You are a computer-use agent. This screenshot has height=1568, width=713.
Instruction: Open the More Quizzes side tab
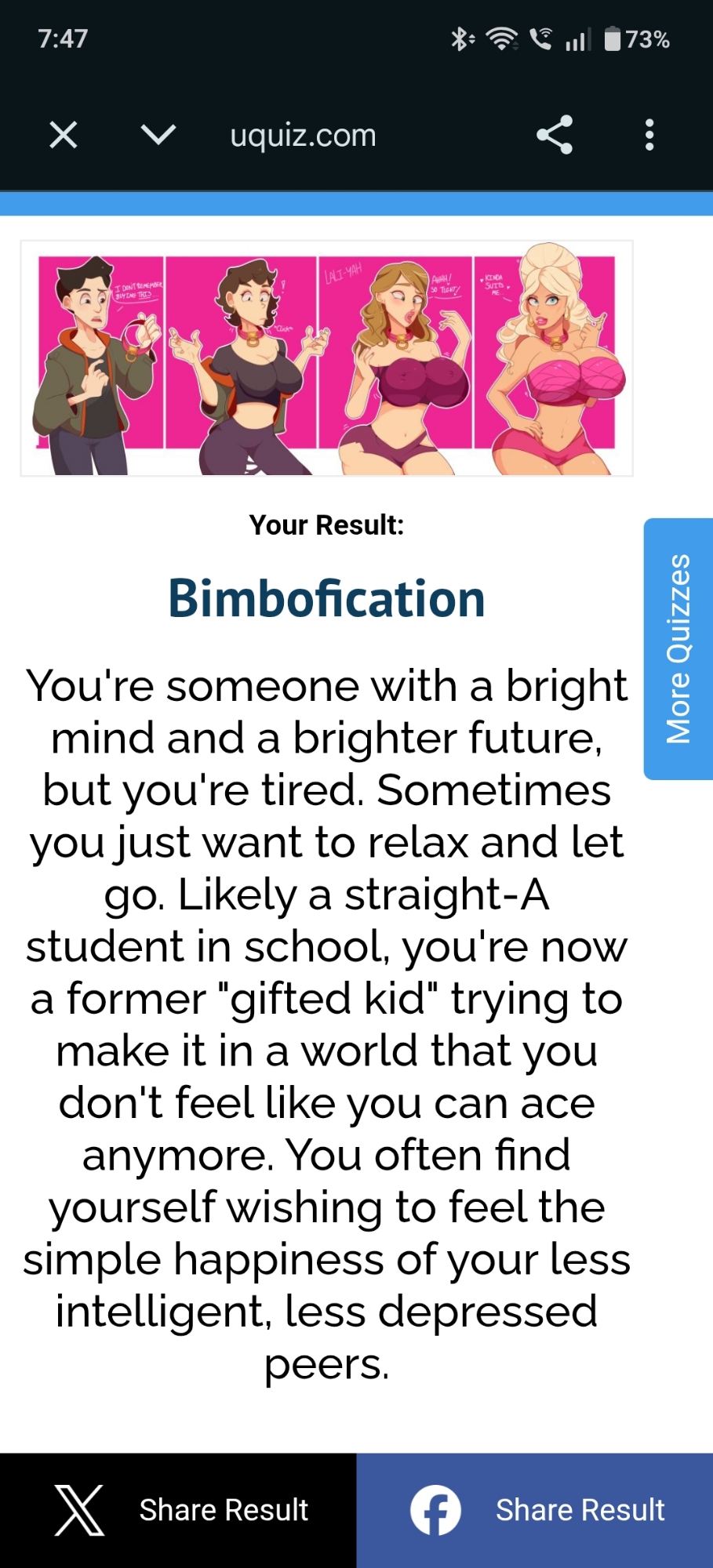pyautogui.click(x=678, y=648)
